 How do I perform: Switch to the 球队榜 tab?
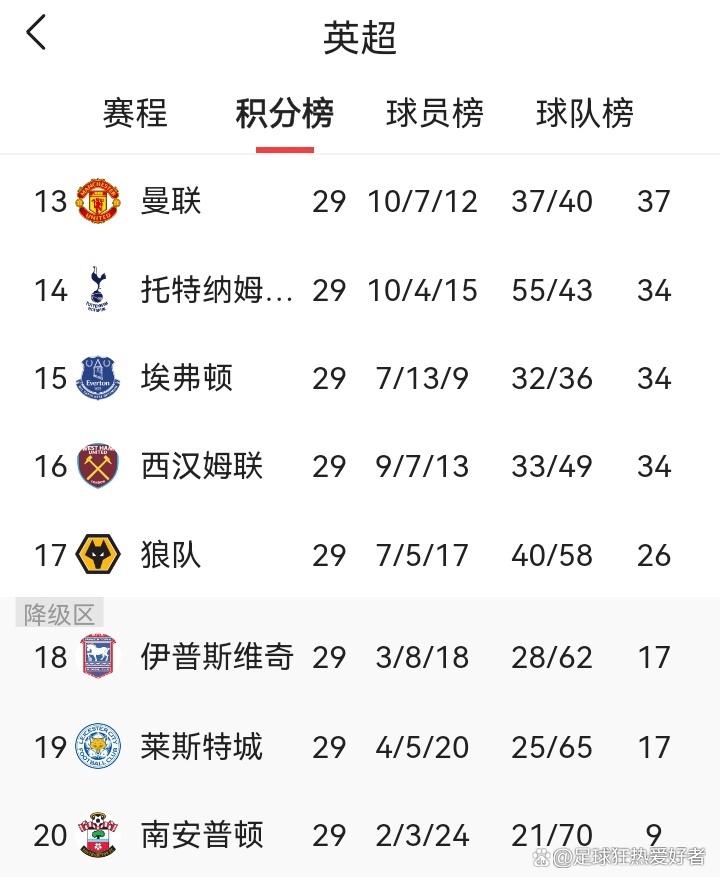(585, 113)
